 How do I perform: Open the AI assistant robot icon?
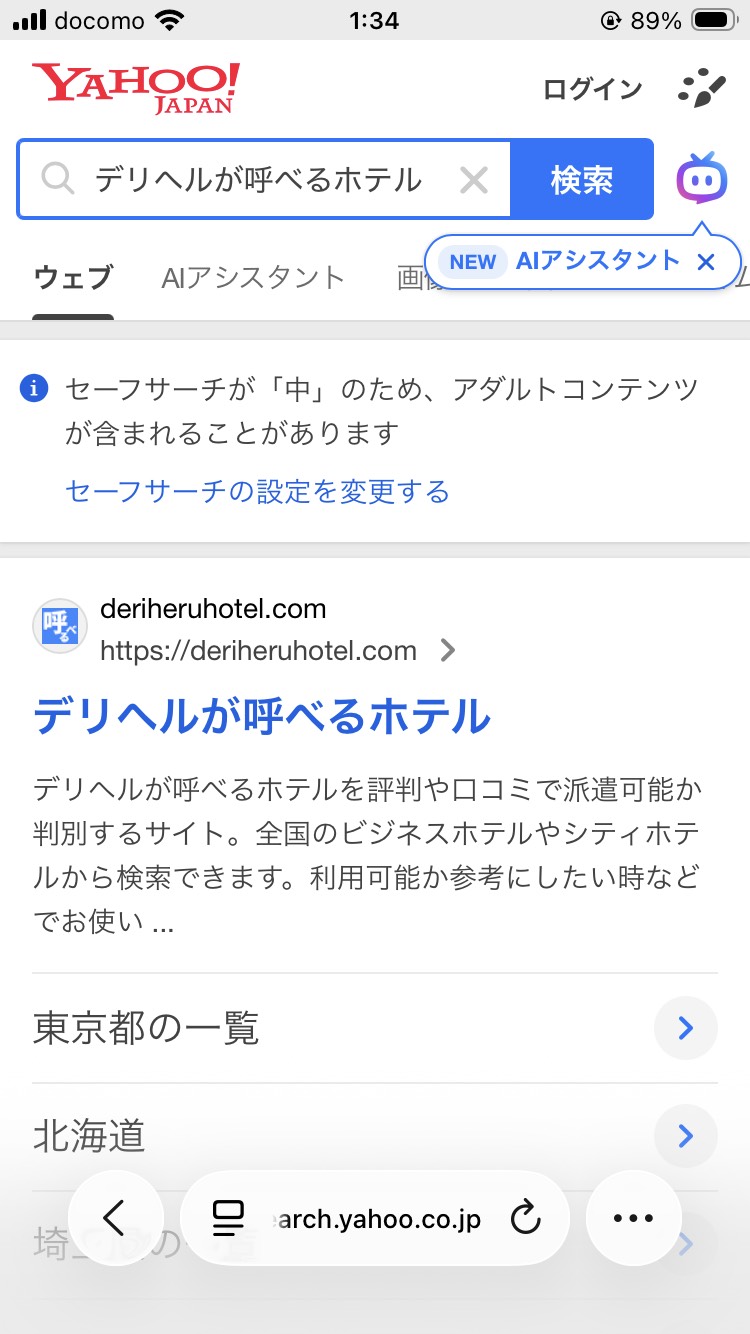pos(702,180)
